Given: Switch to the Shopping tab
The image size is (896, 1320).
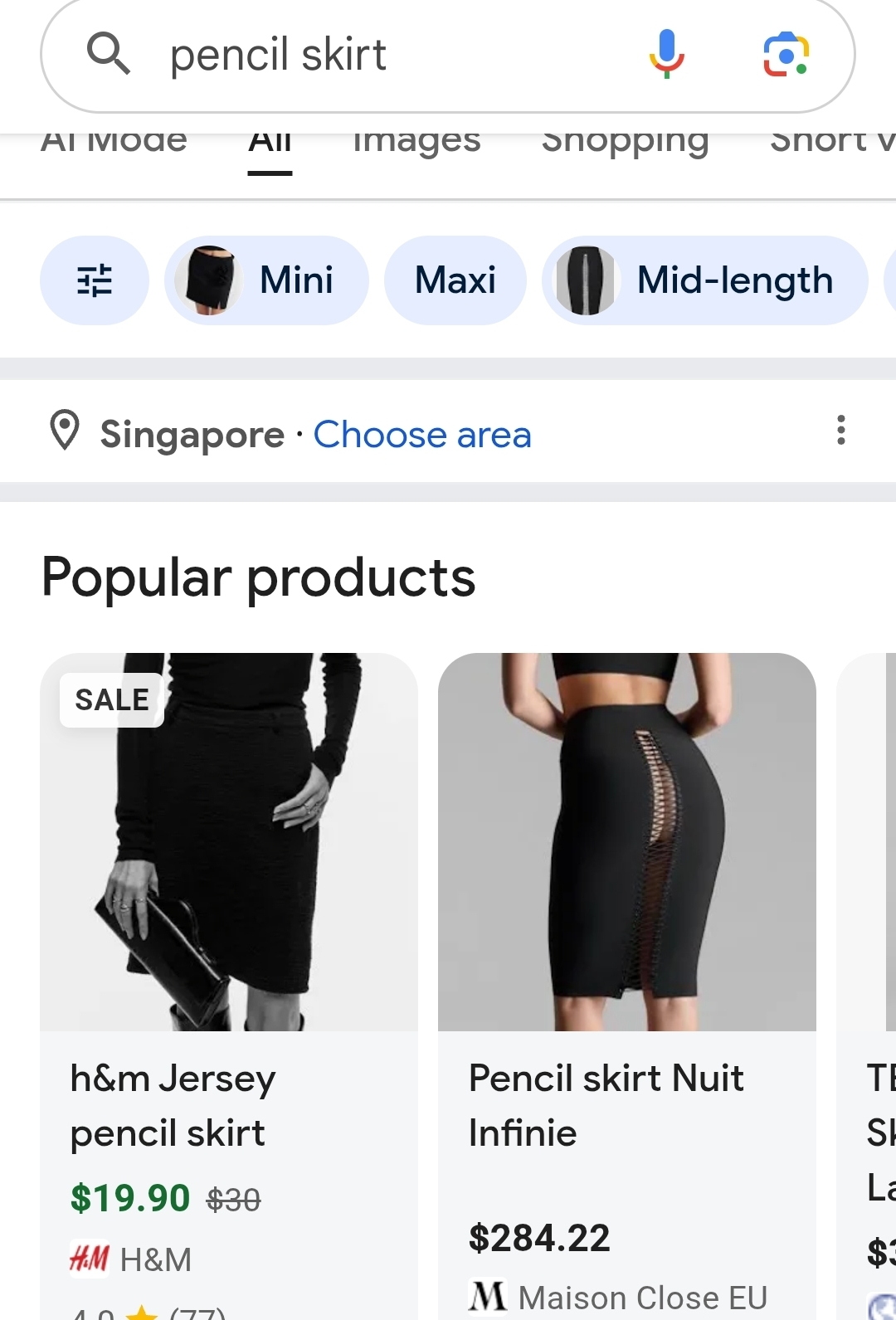Looking at the screenshot, I should [x=625, y=143].
